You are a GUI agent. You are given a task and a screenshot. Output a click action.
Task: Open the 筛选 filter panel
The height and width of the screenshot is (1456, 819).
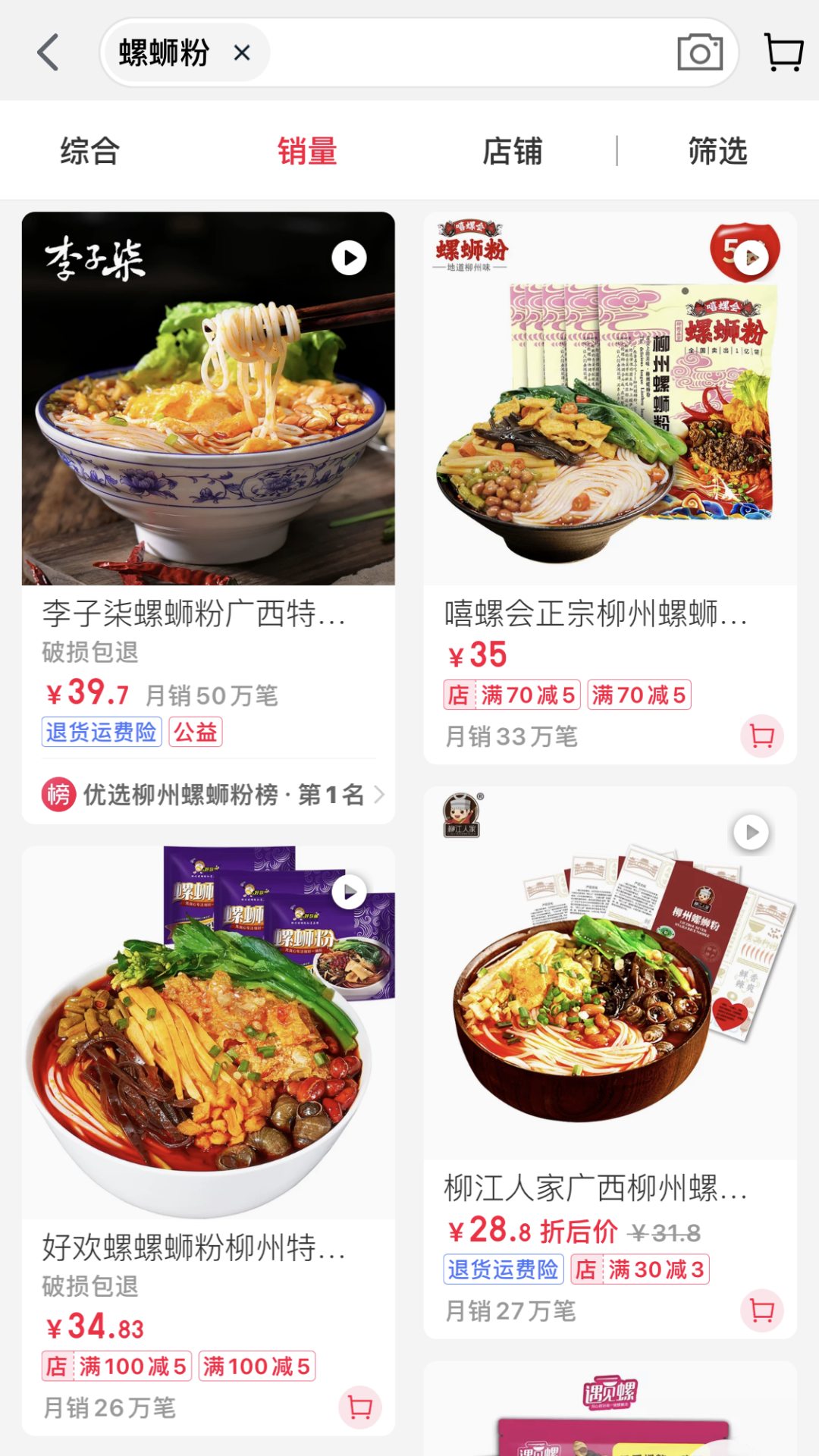click(717, 151)
